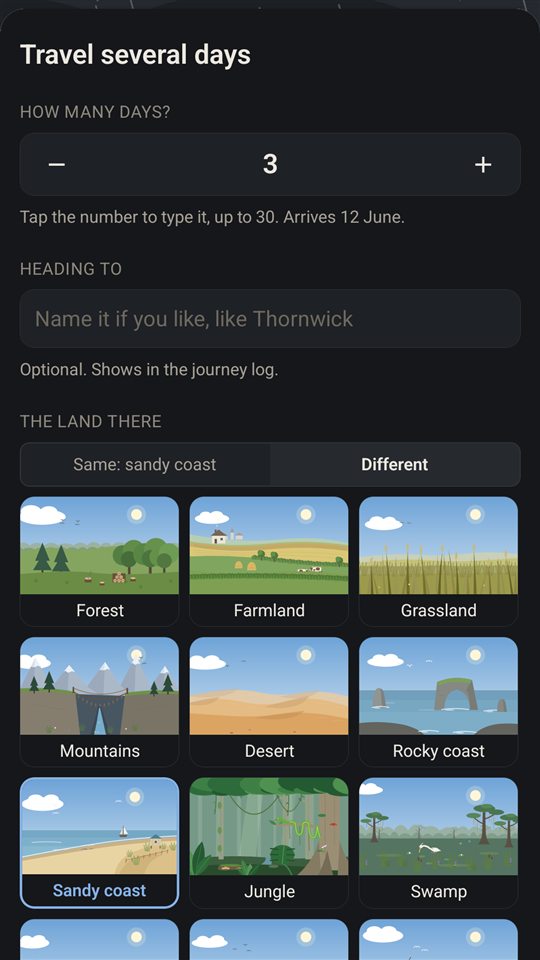
Task: Select the Desert terrain tile
Action: tap(269, 702)
